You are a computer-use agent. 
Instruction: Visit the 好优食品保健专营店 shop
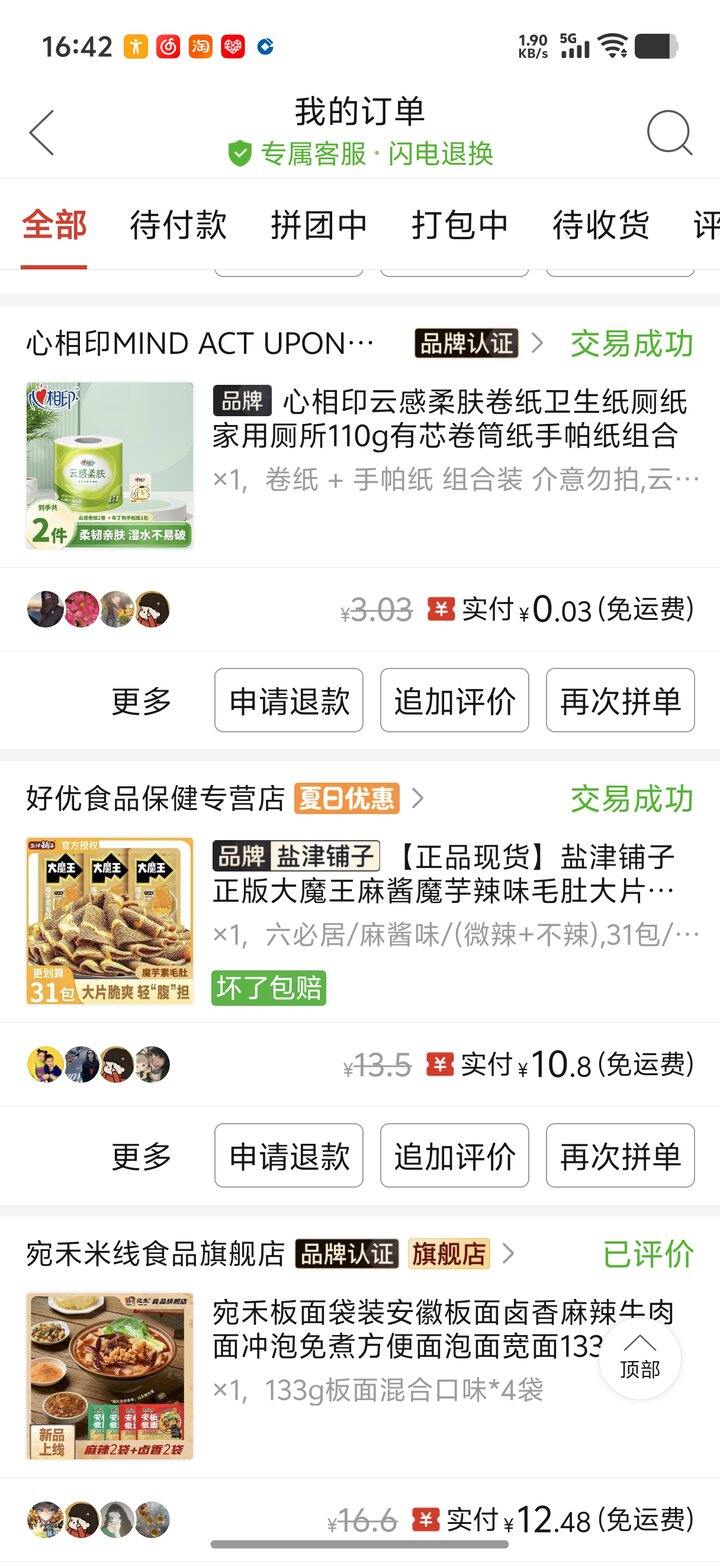point(156,799)
